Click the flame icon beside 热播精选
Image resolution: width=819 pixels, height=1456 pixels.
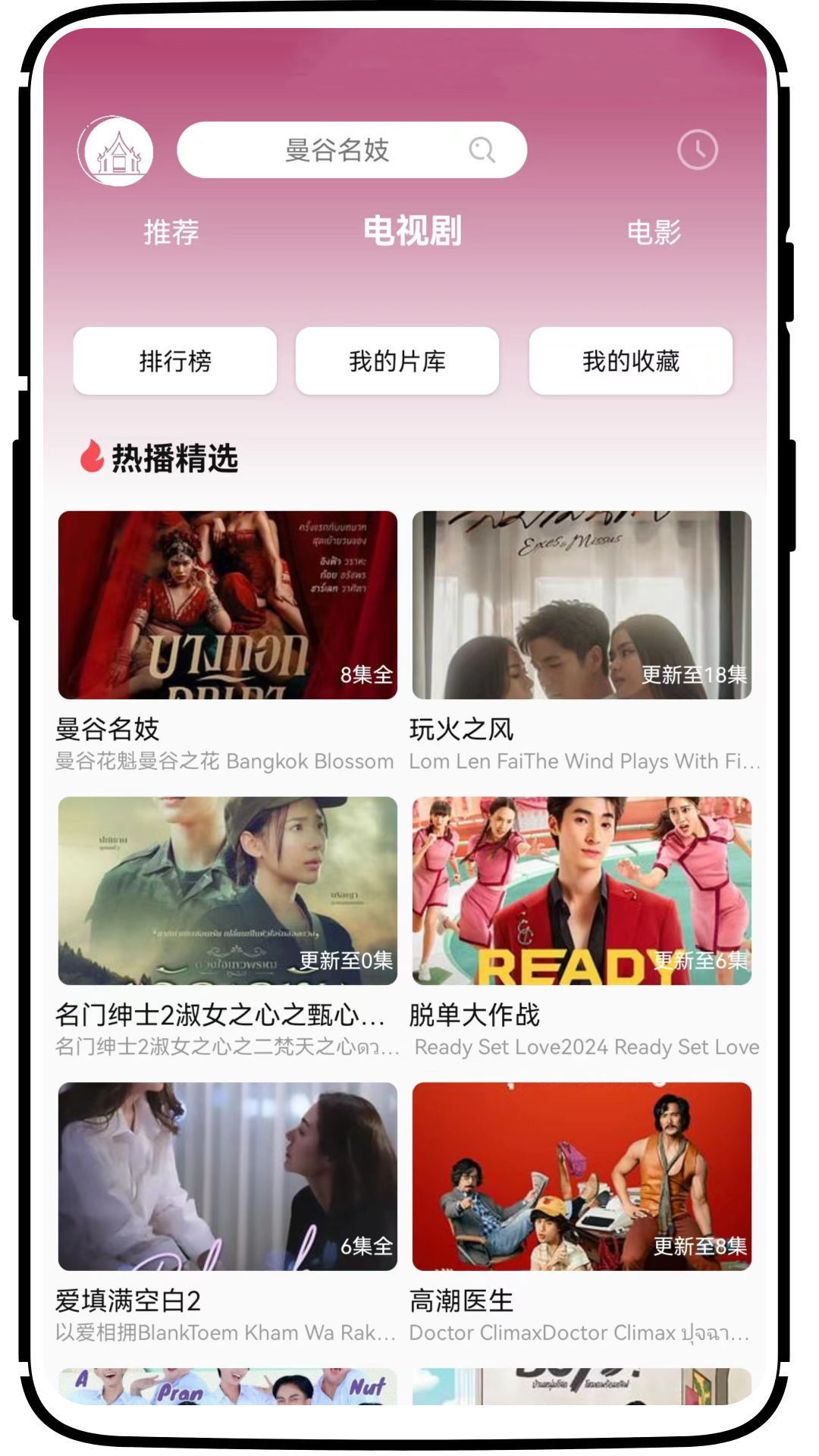(93, 457)
